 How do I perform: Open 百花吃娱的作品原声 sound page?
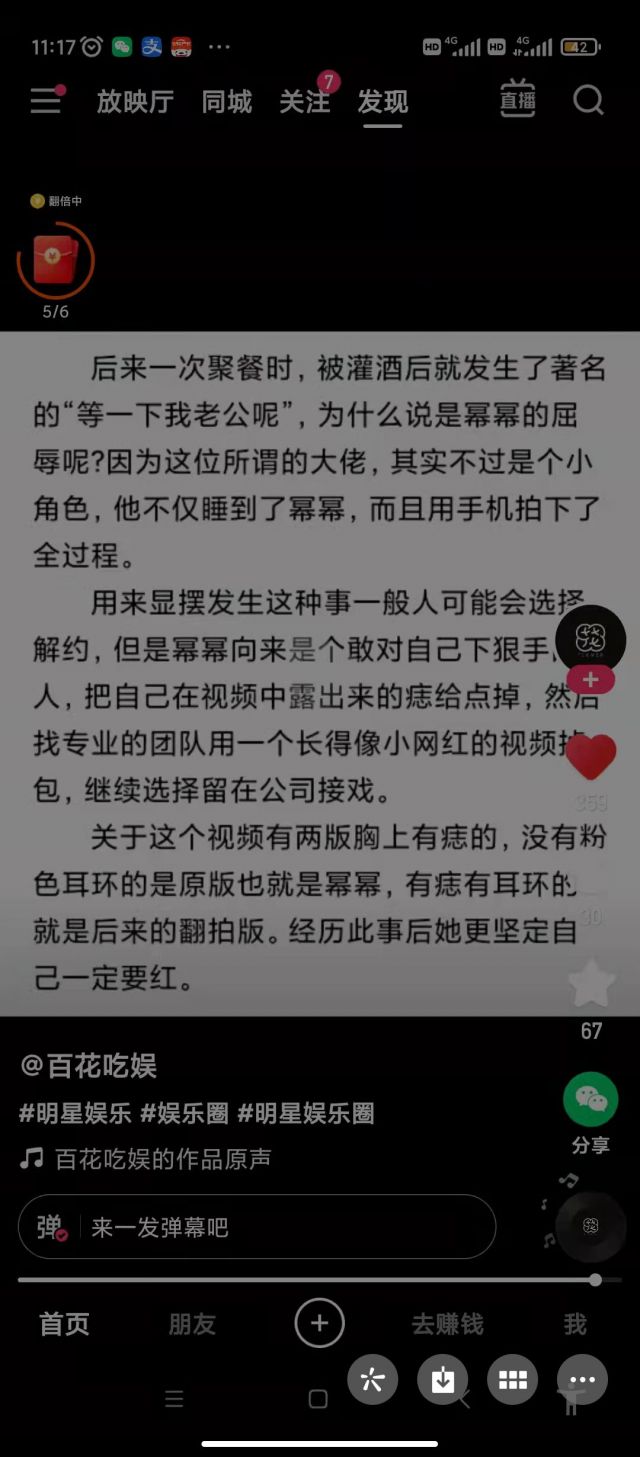[163, 1159]
